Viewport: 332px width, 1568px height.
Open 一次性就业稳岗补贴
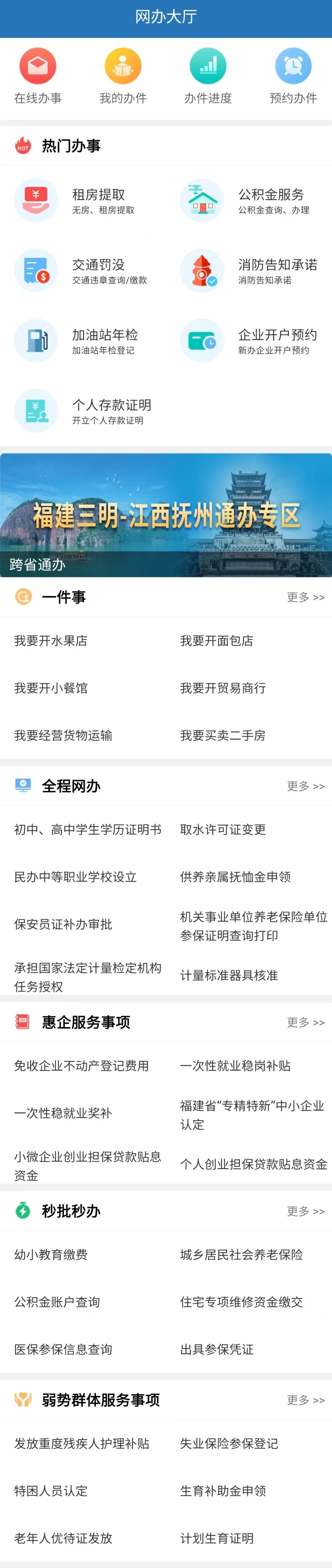[x=235, y=1065]
